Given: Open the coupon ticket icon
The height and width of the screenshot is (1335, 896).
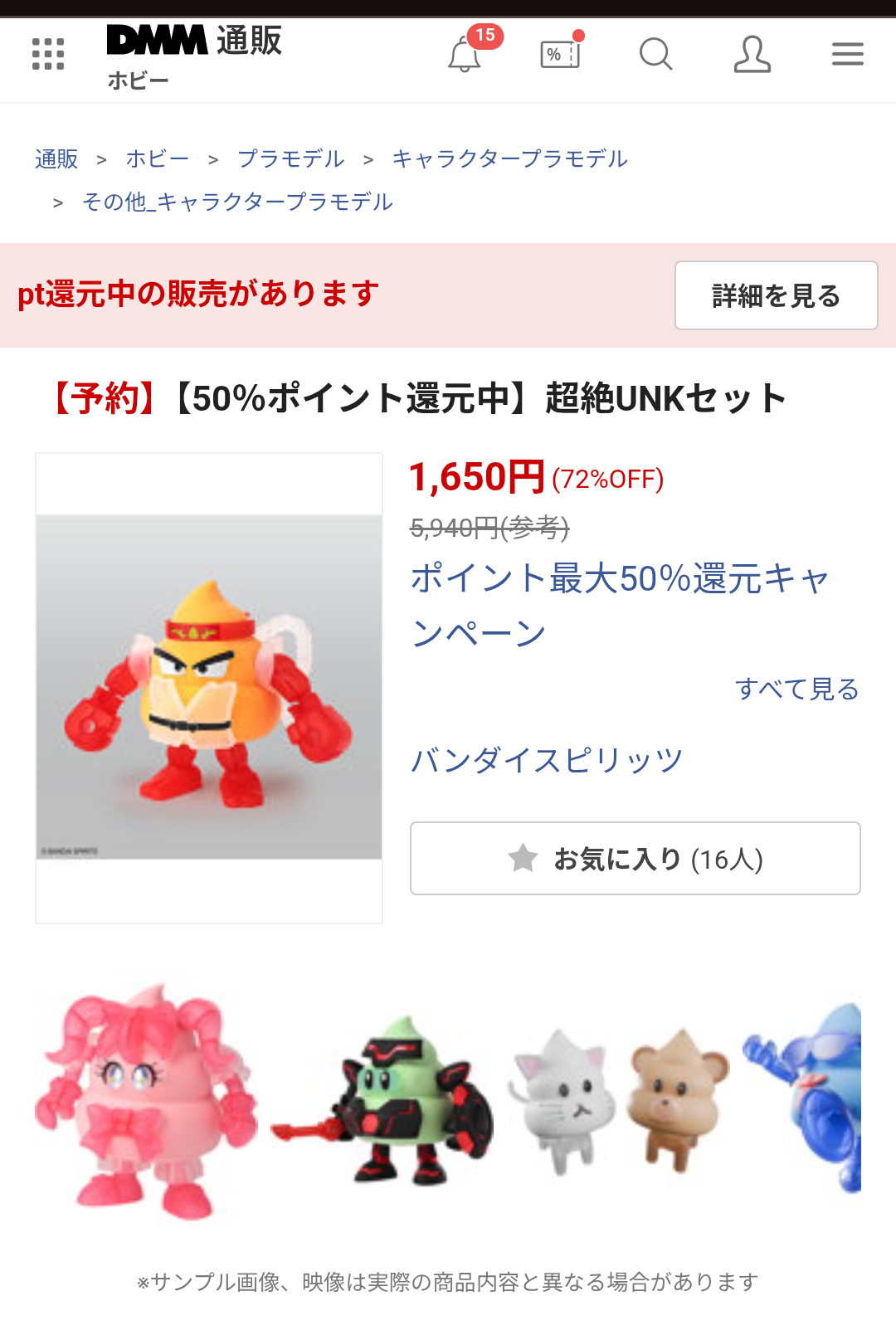Looking at the screenshot, I should (560, 55).
